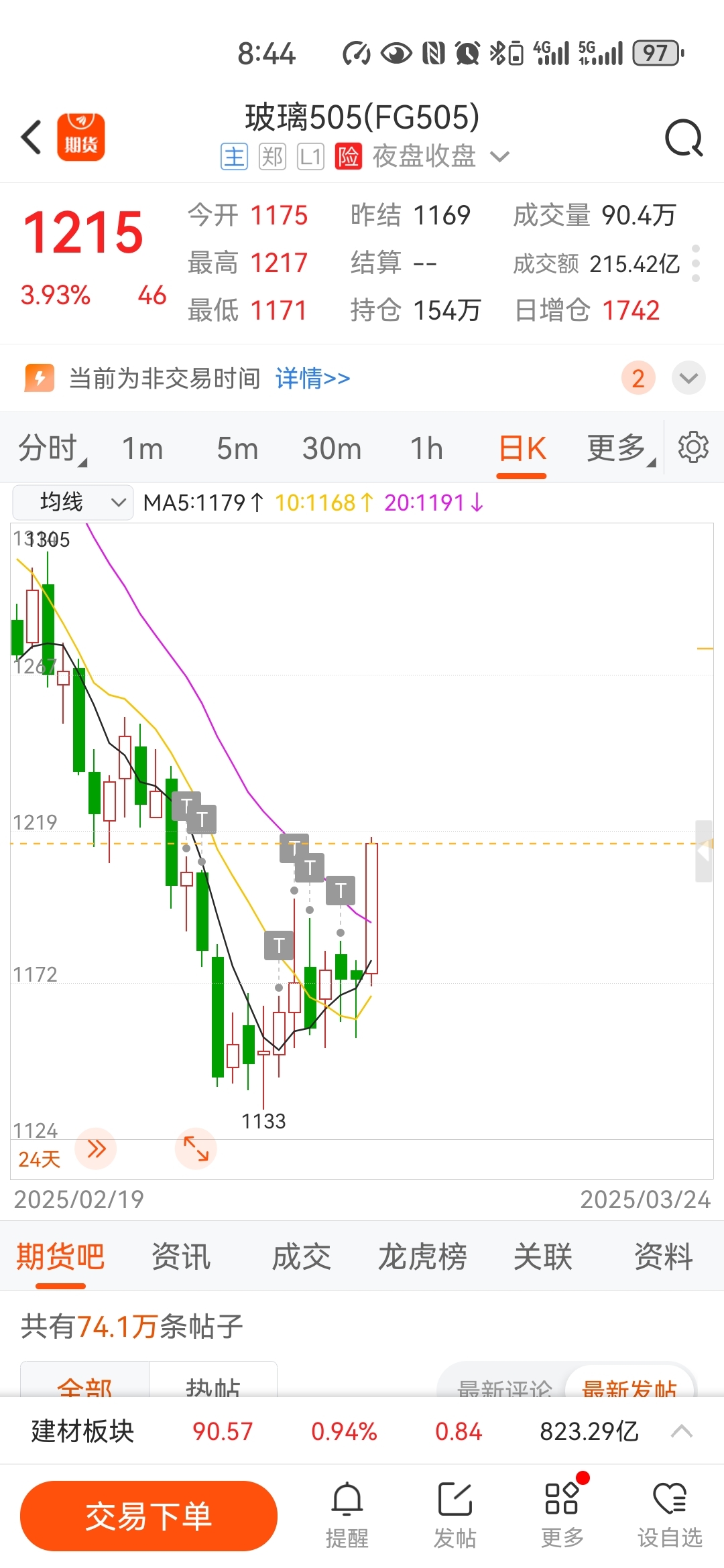Add to watchlist with 设自选
724x1568 pixels.
click(x=670, y=1515)
